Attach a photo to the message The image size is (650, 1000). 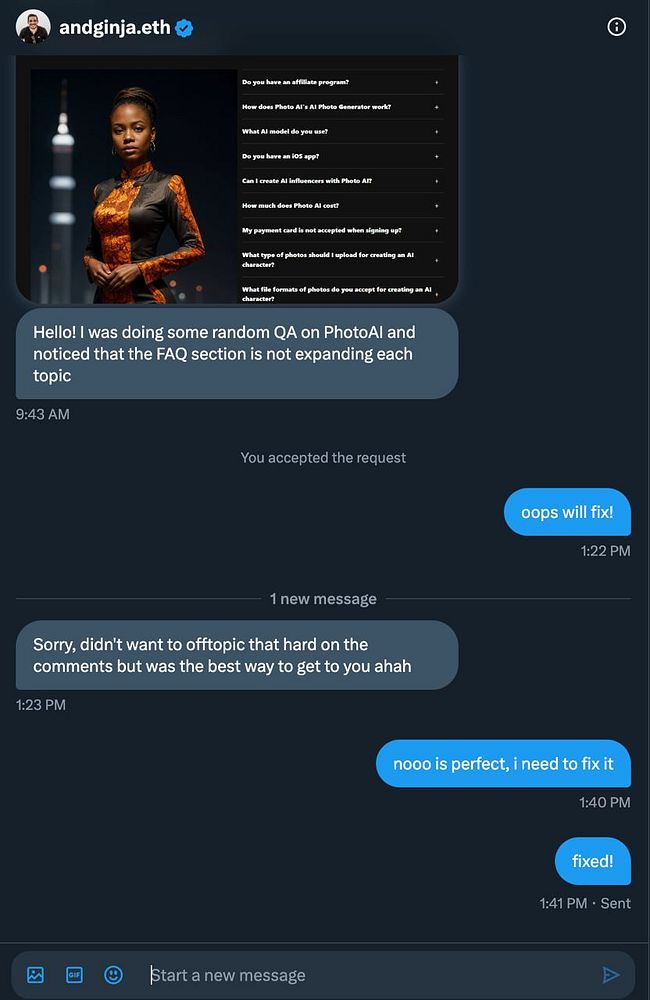(36, 974)
